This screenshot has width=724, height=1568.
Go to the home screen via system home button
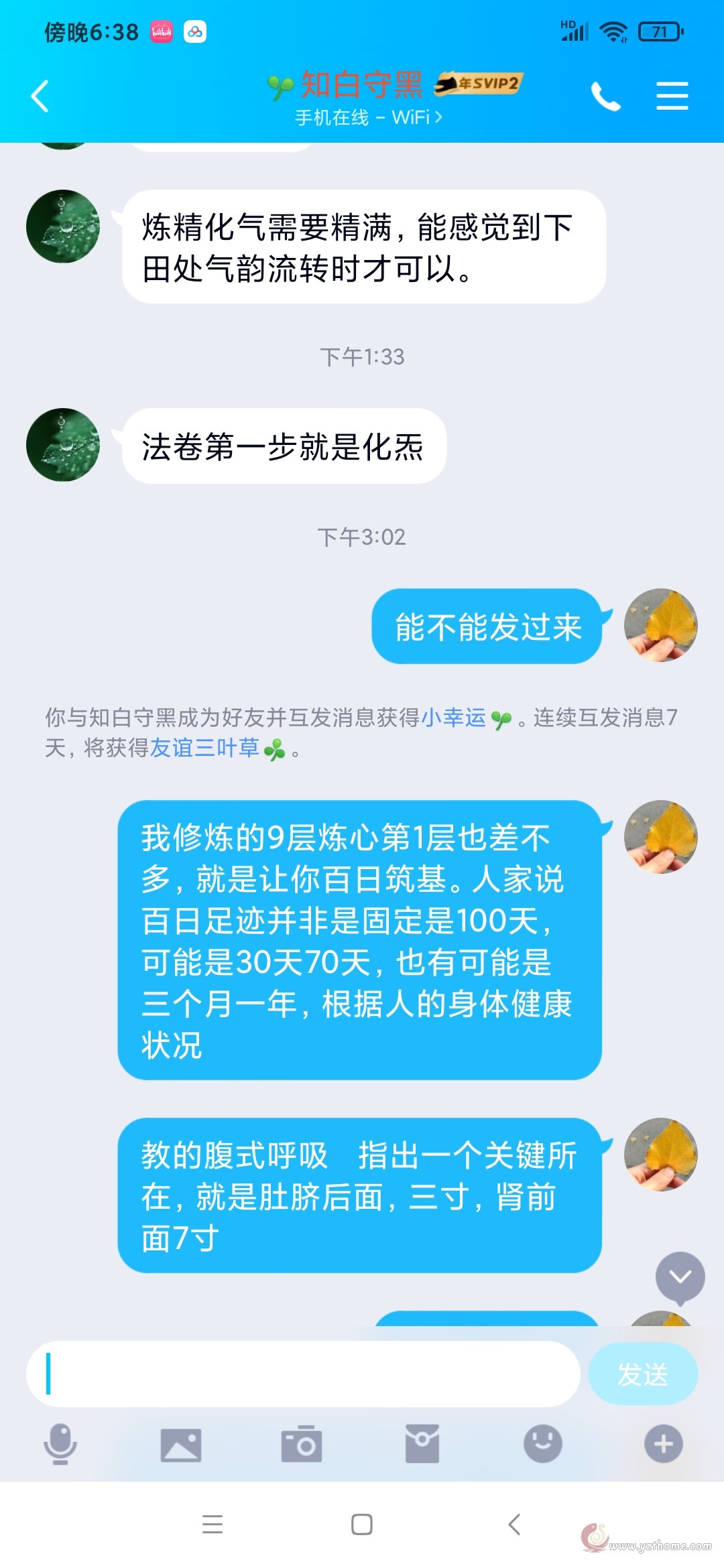pyautogui.click(x=362, y=1524)
